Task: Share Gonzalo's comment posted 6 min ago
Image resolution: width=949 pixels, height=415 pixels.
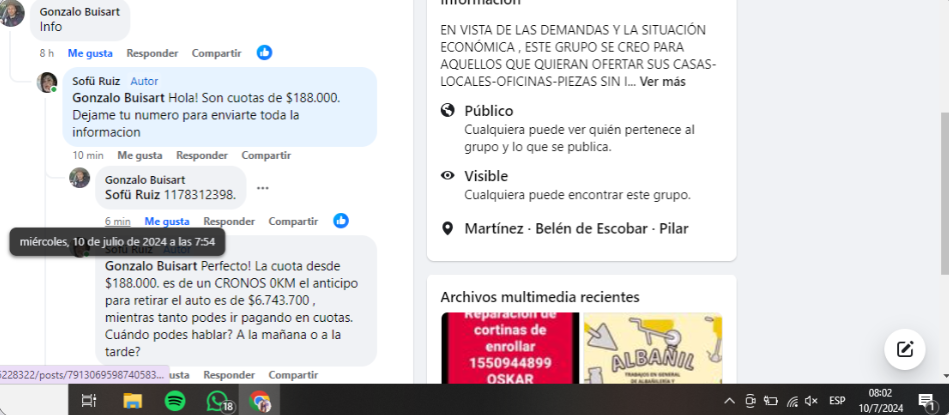Action: click(293, 221)
